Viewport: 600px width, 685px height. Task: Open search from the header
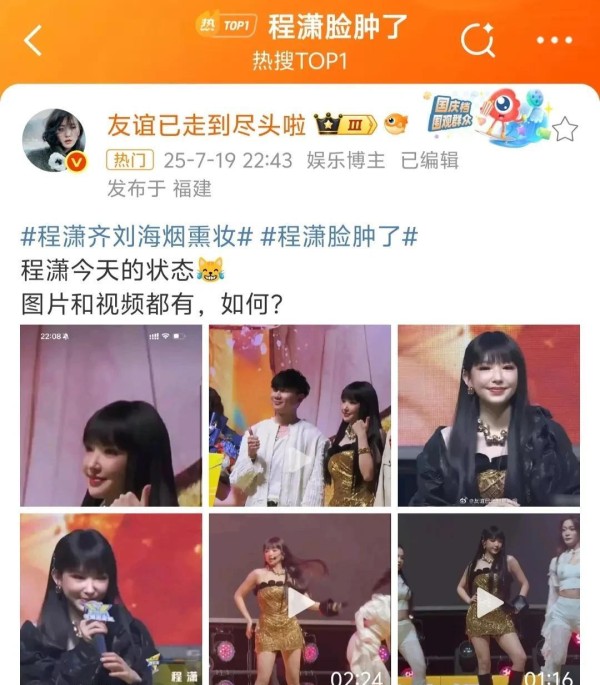pyautogui.click(x=477, y=40)
